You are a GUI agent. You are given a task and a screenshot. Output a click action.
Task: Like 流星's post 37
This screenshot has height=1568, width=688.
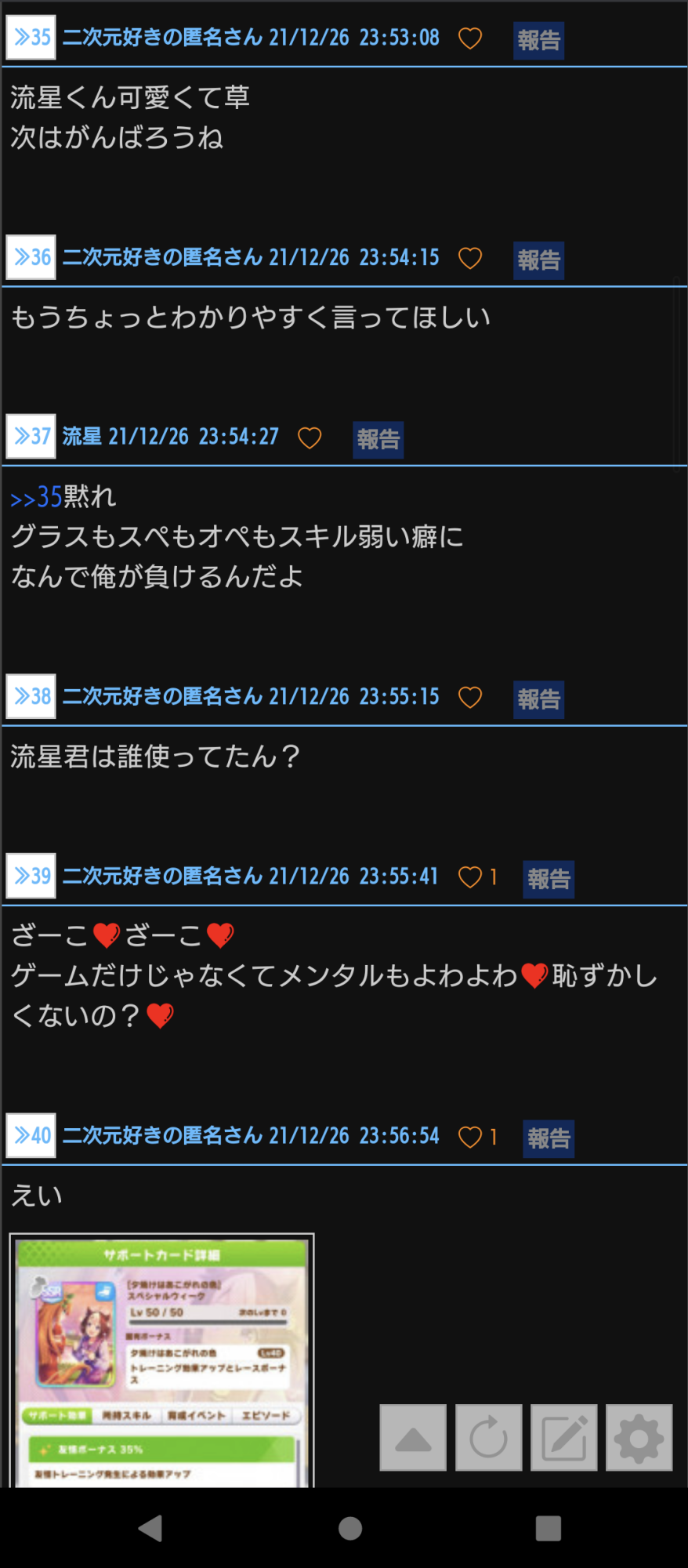tap(310, 438)
